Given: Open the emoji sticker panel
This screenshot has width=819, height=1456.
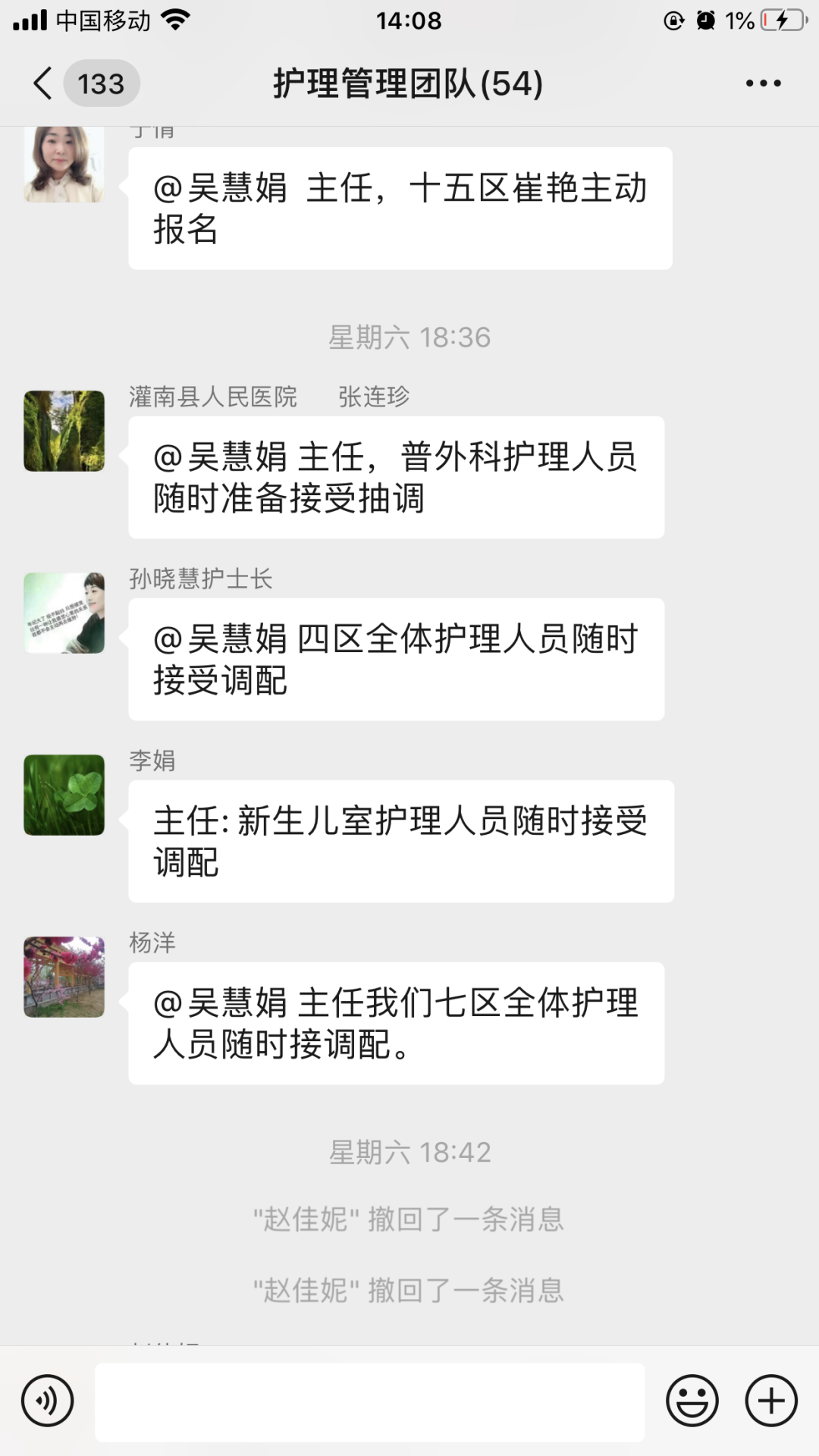Looking at the screenshot, I should pyautogui.click(x=692, y=1401).
